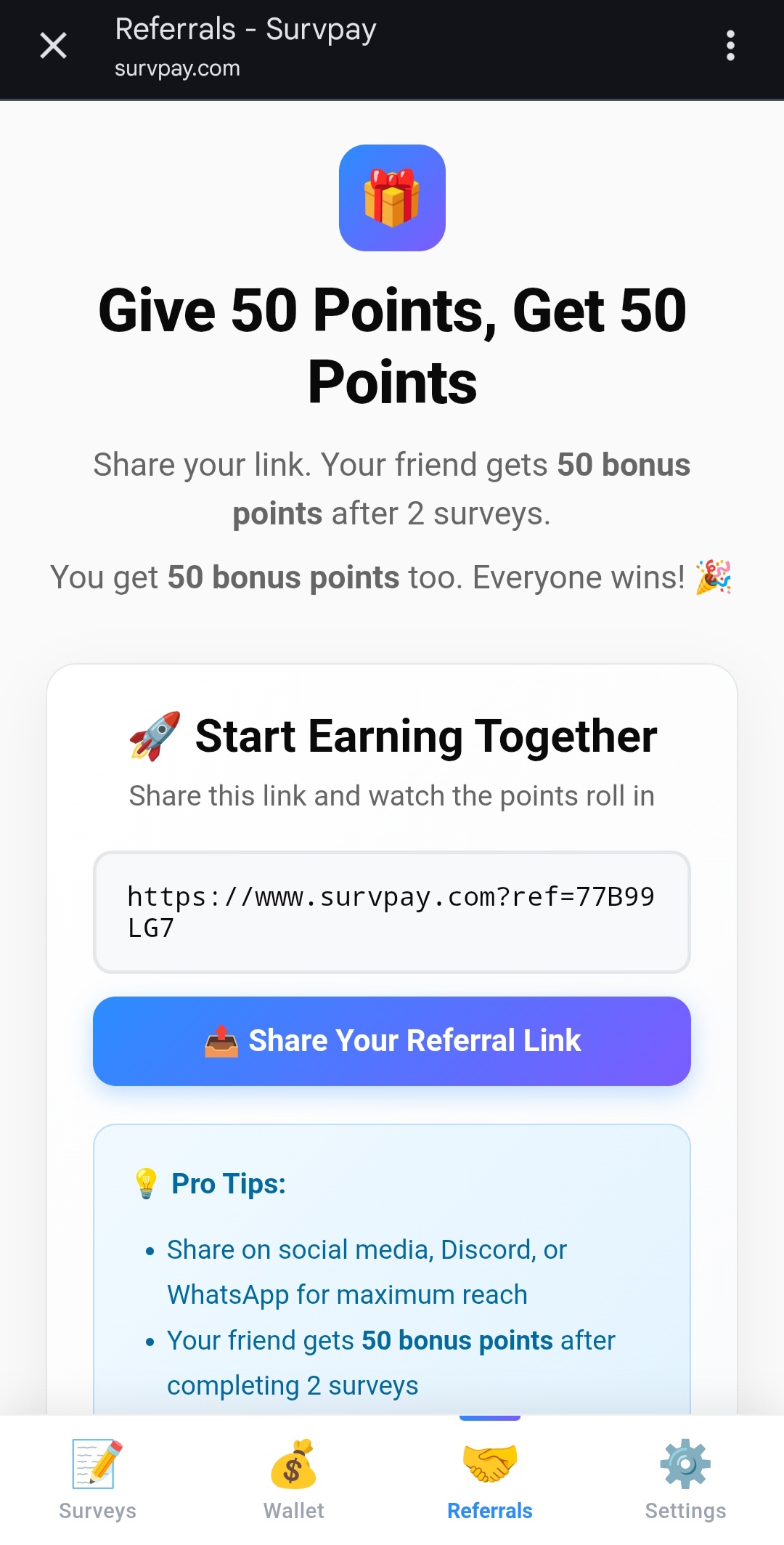784x1545 pixels.
Task: Tap the Give 50 Points heading
Action: point(392,345)
